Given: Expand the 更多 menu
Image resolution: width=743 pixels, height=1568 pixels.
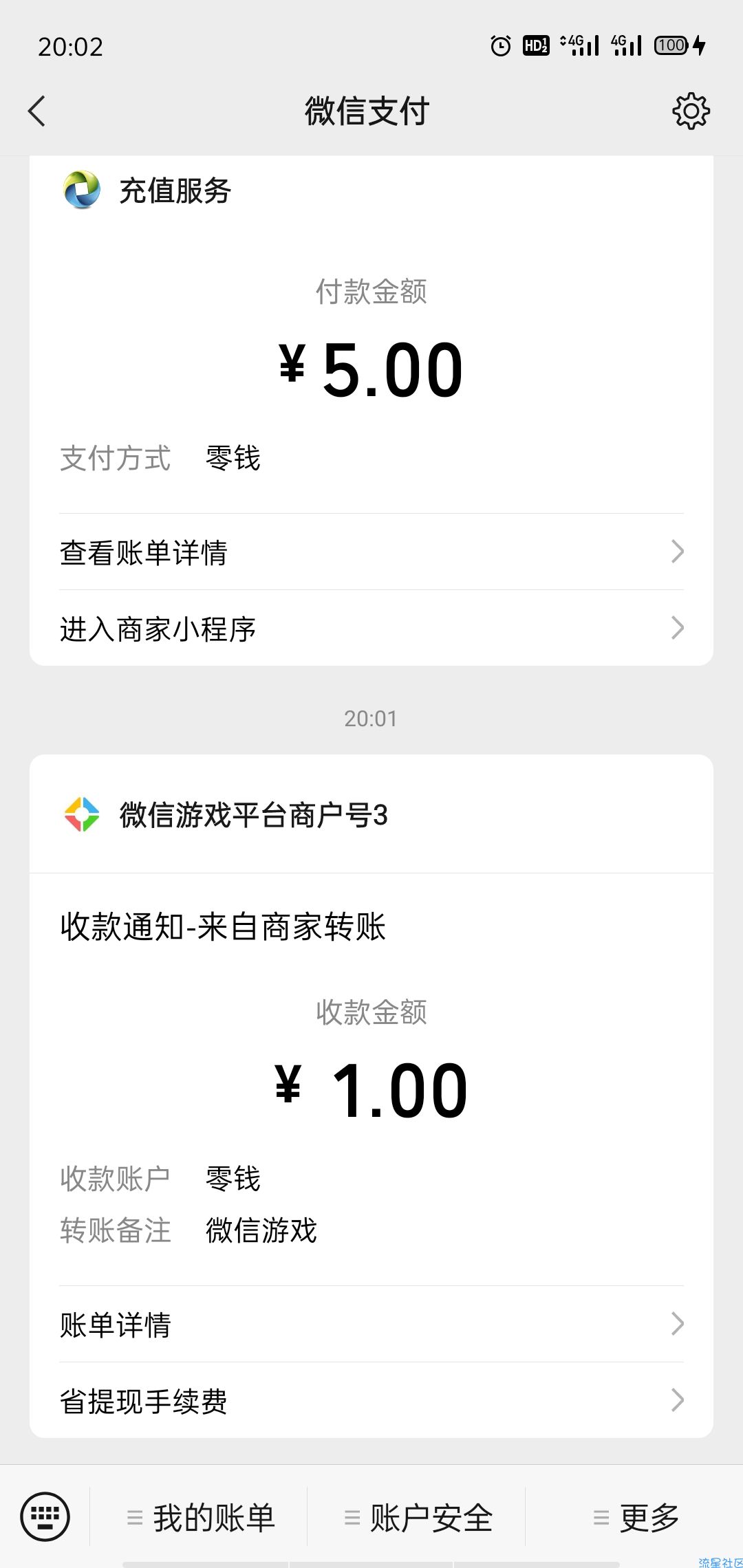Looking at the screenshot, I should click(635, 1517).
